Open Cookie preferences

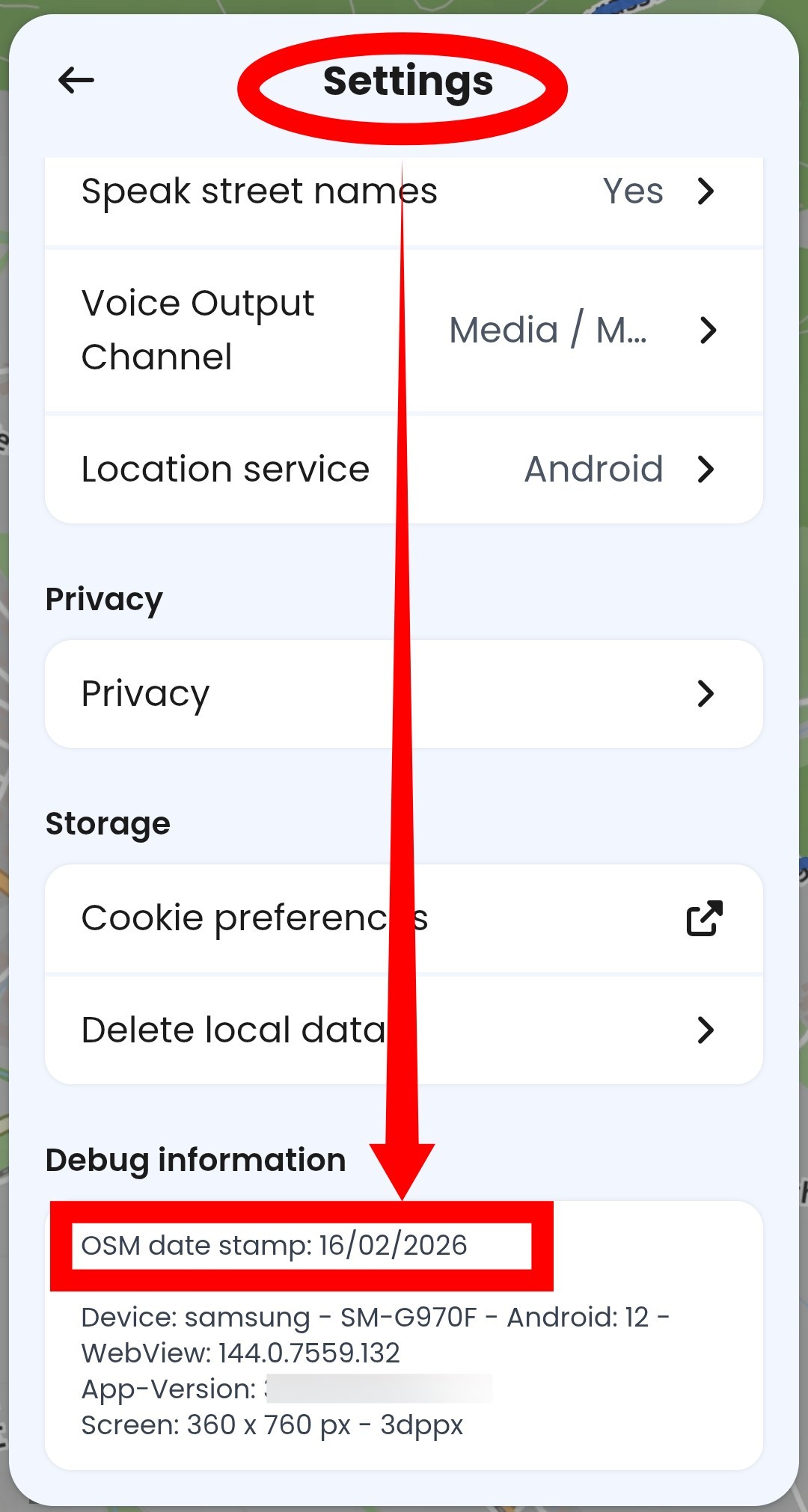point(404,918)
